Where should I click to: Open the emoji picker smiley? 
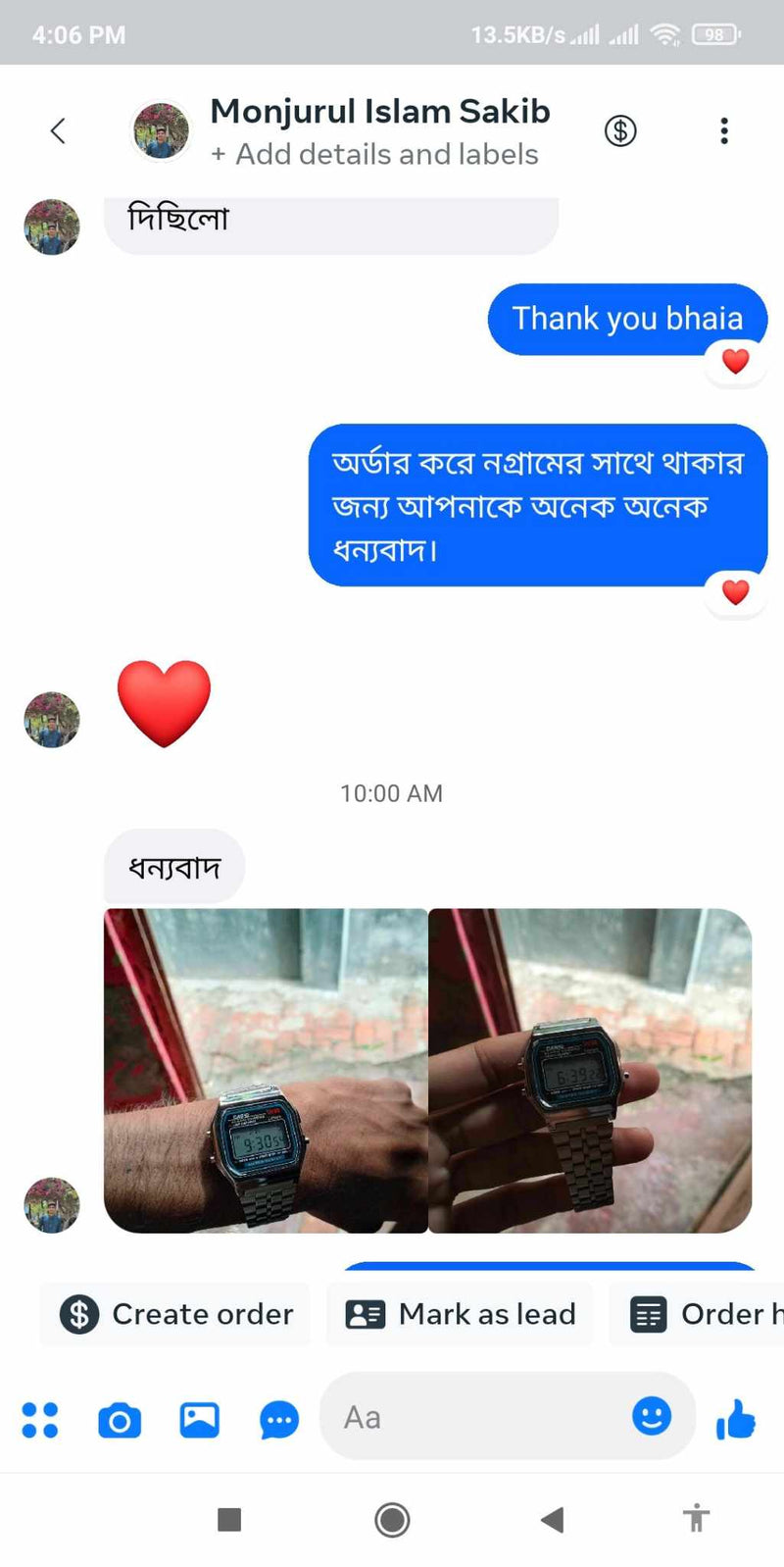652,1416
